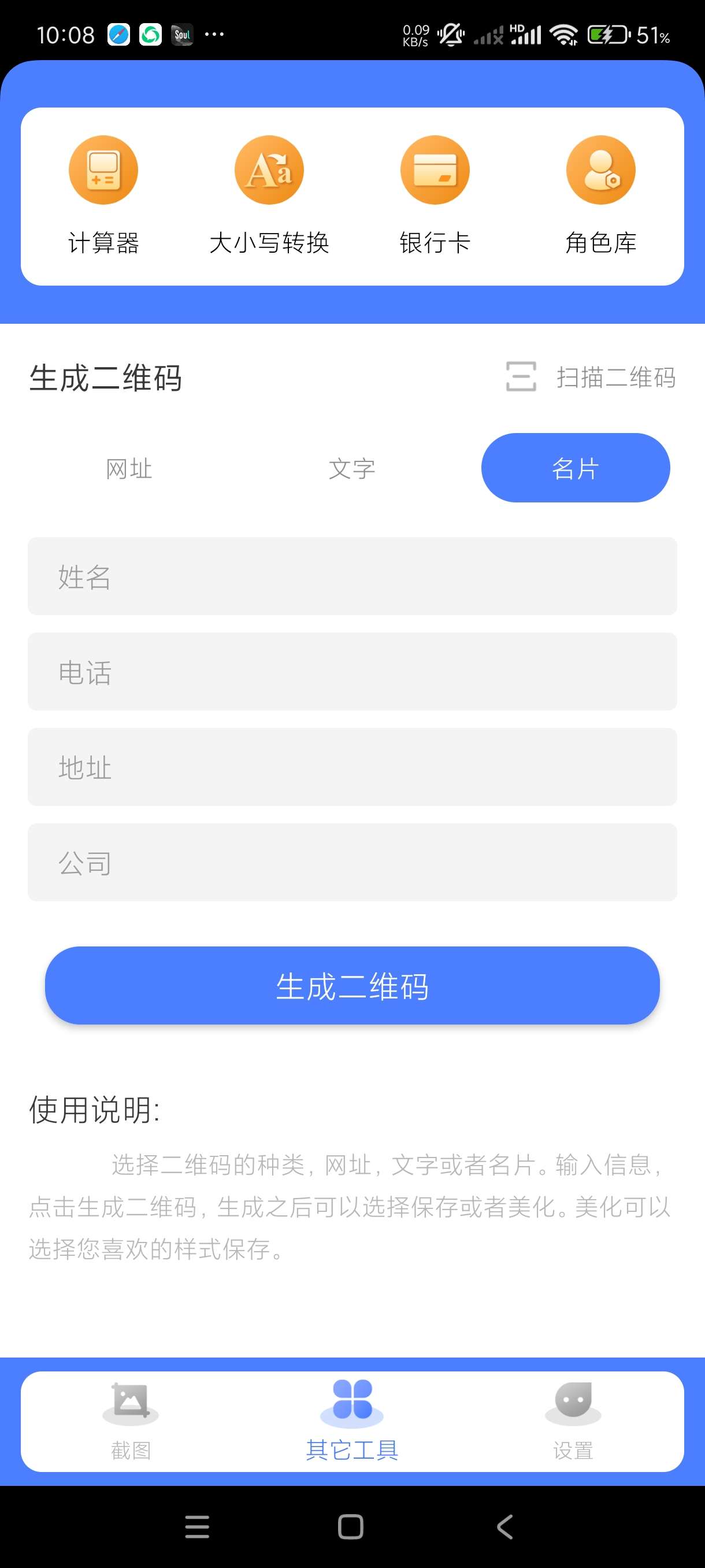Go to the 截图 bottom tab
Screen dimensions: 705x1568
coord(131,1422)
